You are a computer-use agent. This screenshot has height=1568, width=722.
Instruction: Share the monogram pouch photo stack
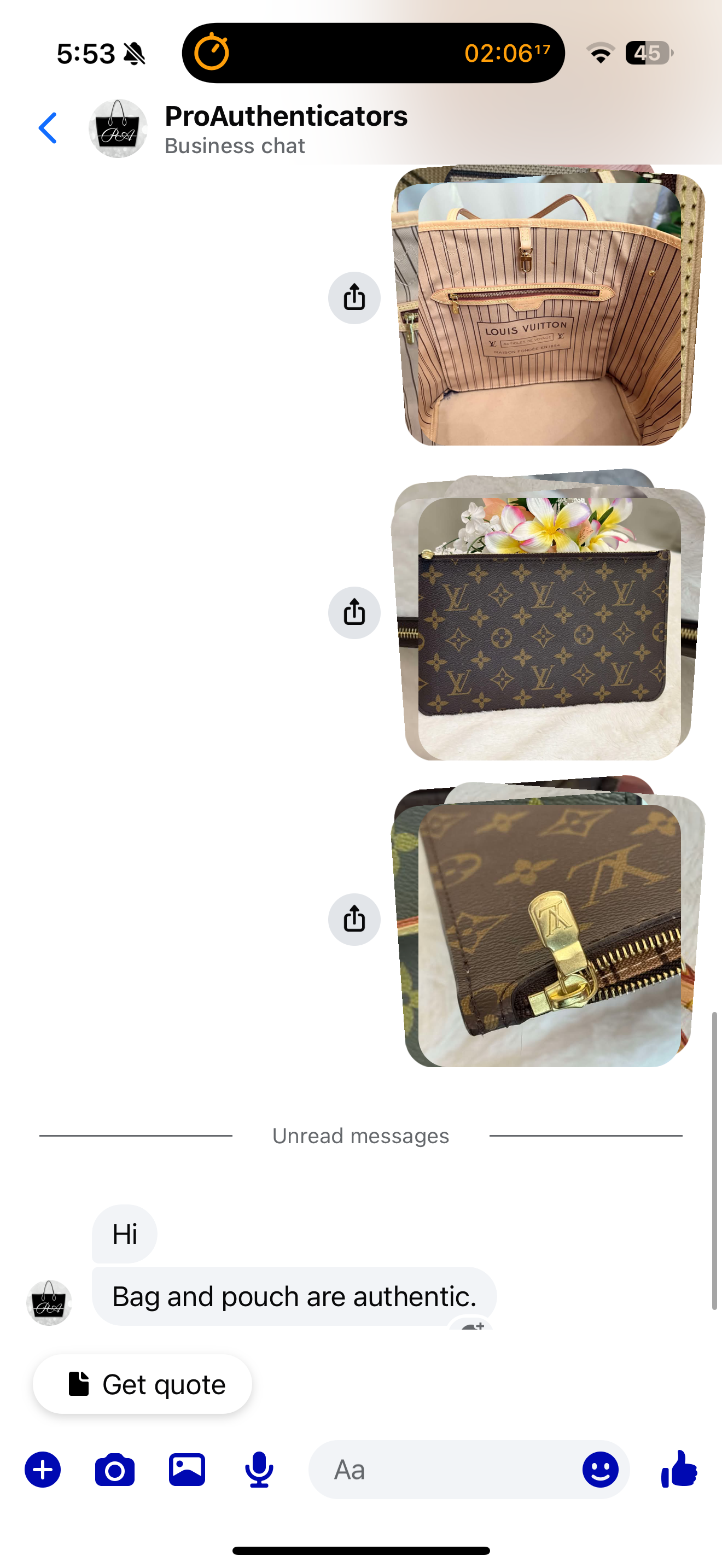tap(354, 612)
